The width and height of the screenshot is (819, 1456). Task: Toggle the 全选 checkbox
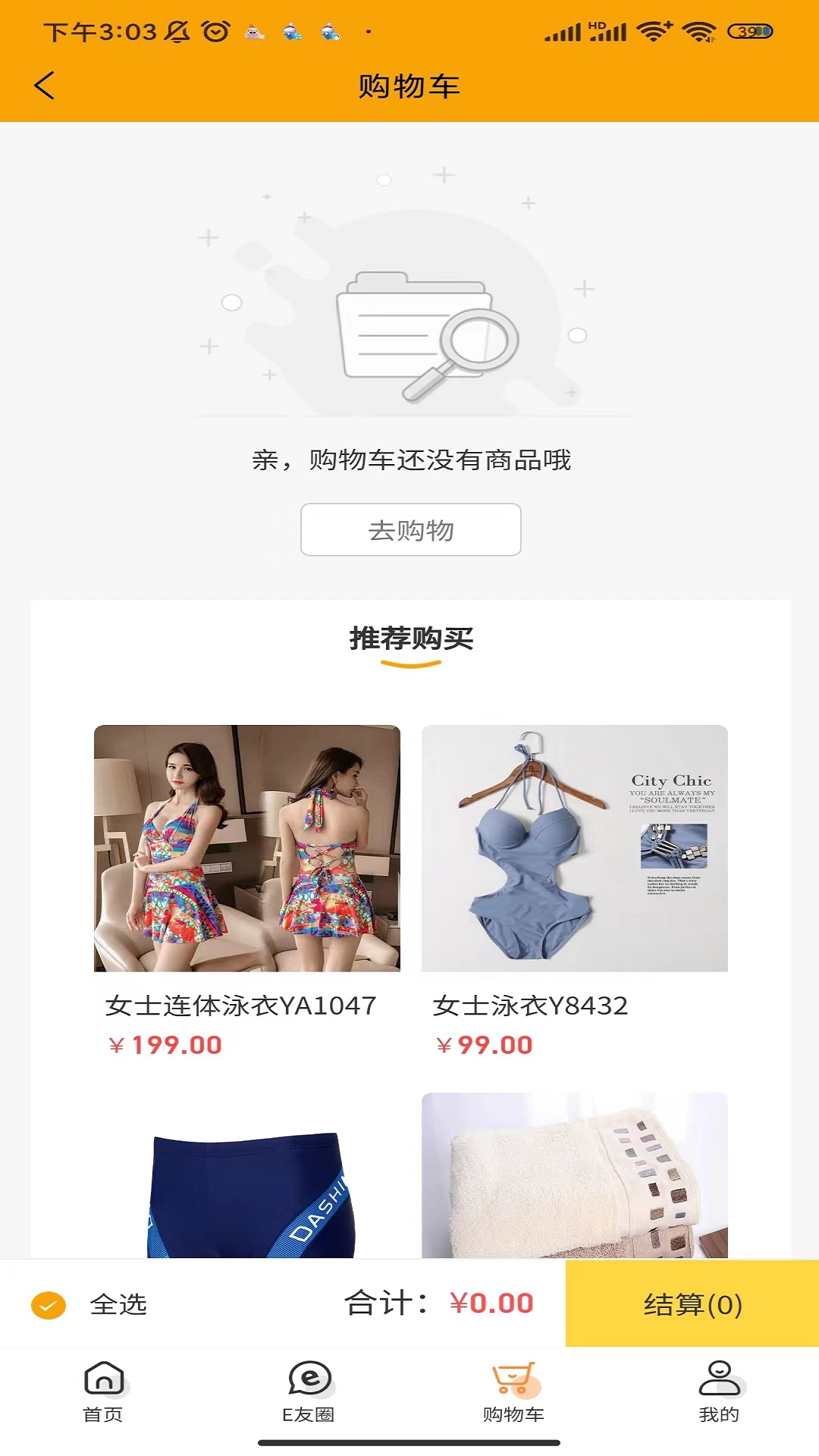pyautogui.click(x=49, y=1305)
